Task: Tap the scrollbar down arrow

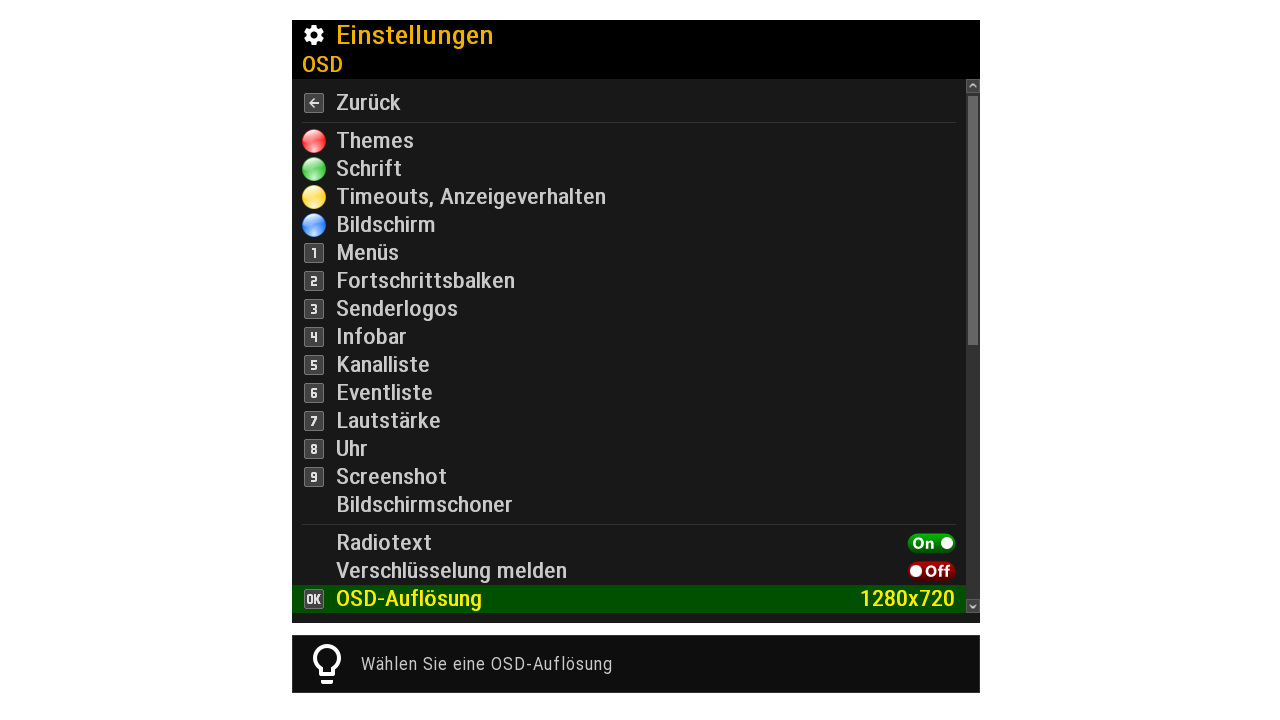Action: (973, 606)
